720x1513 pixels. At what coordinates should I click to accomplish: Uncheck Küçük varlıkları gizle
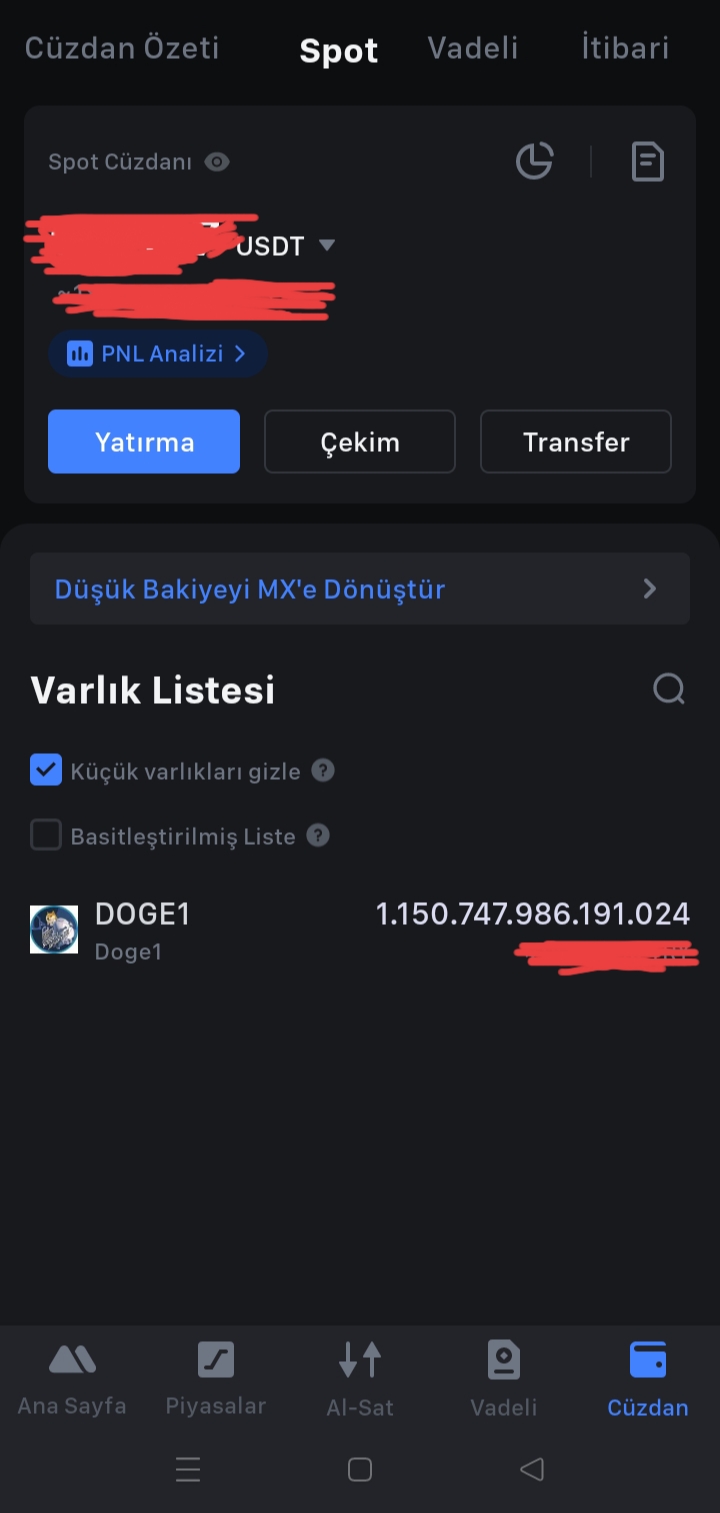pos(46,770)
